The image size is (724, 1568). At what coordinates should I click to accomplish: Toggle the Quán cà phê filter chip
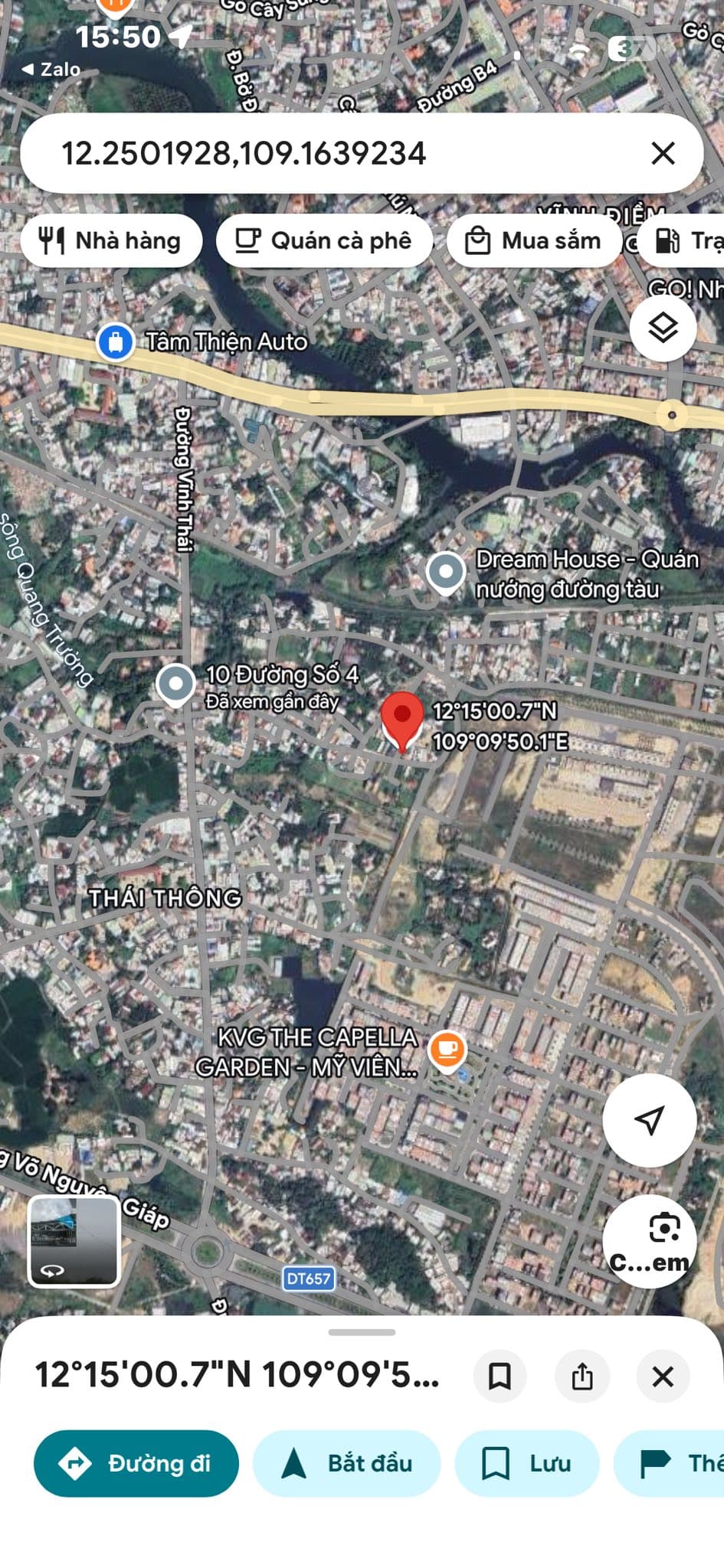click(x=323, y=240)
